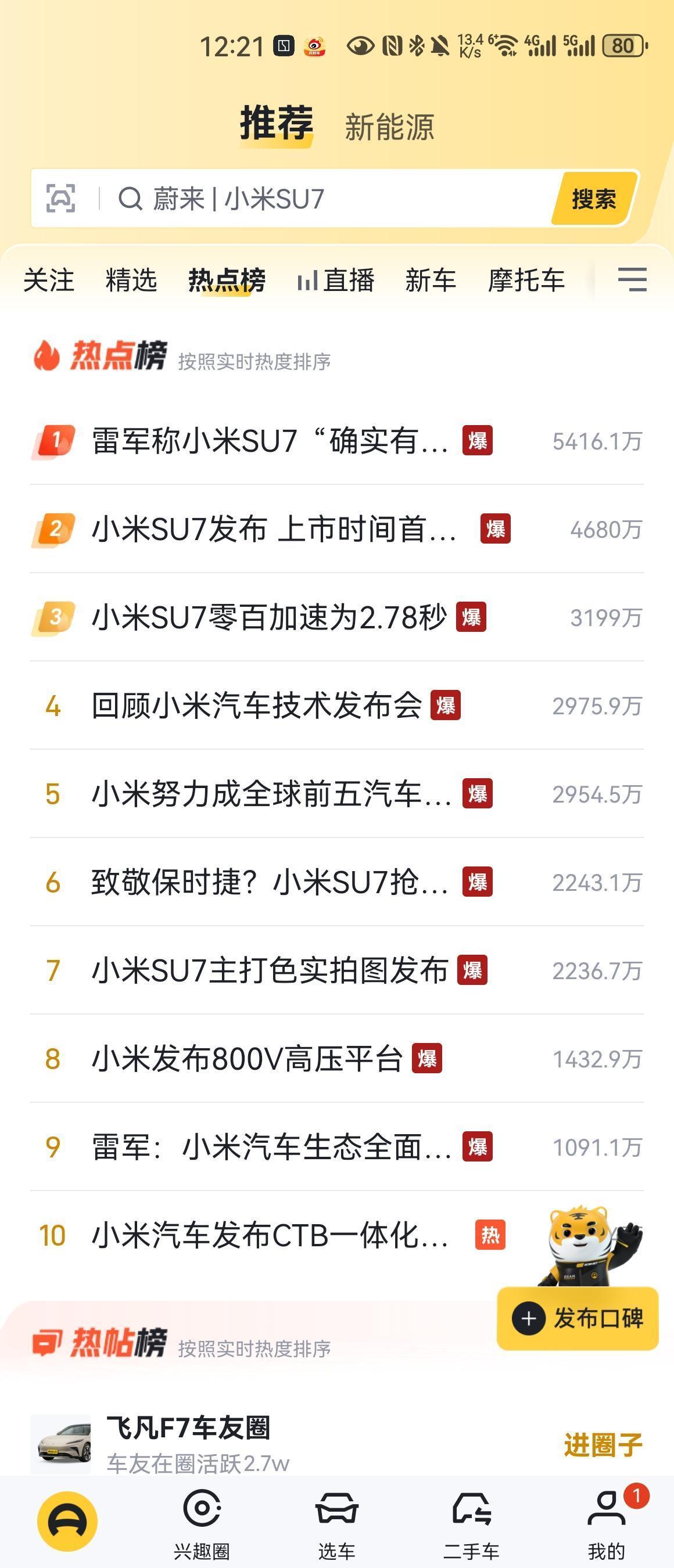Screen dimensions: 674x1568
Task: Open the 直播 tab
Action: [336, 280]
